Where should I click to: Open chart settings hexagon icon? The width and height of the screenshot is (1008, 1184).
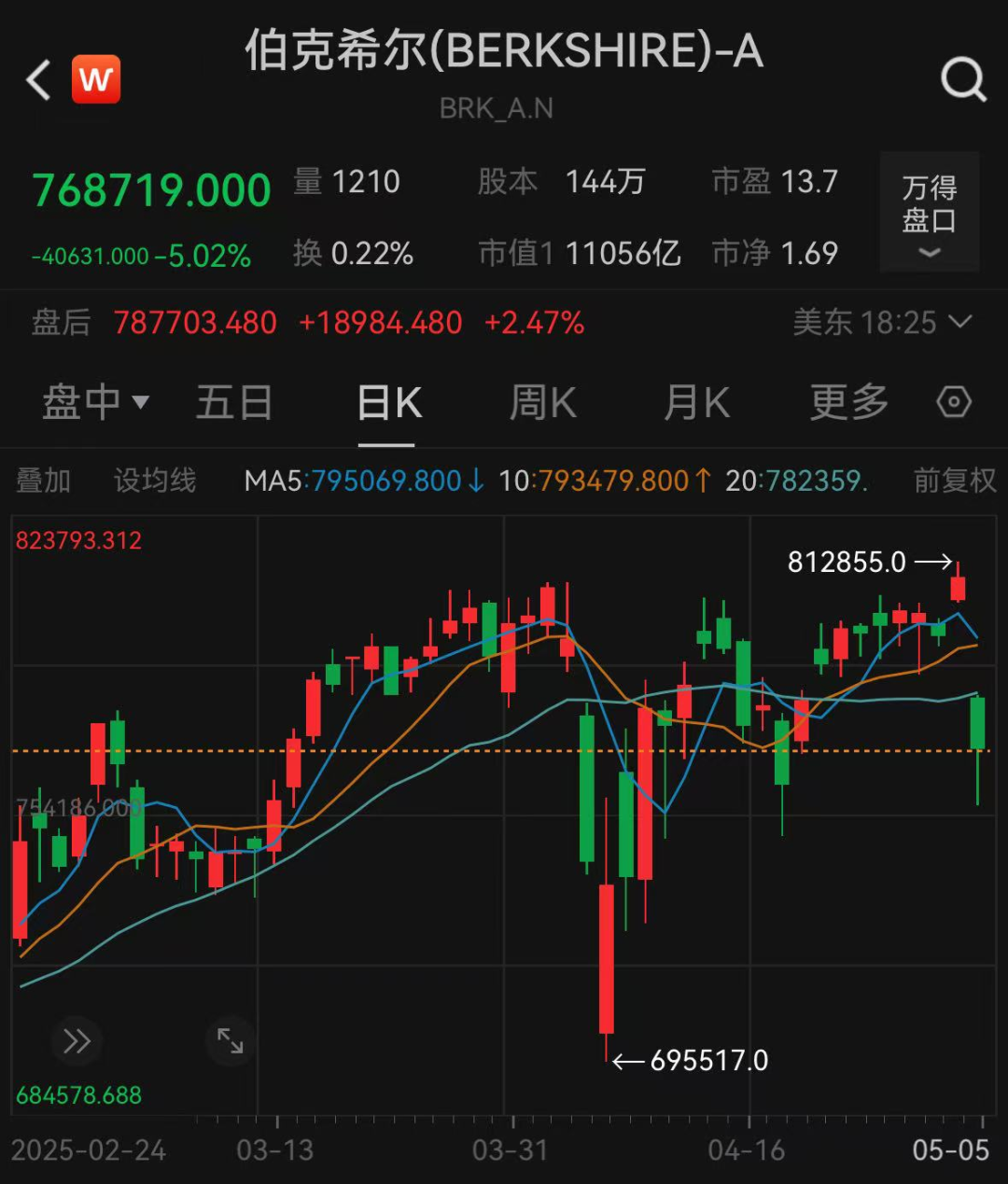[x=954, y=403]
